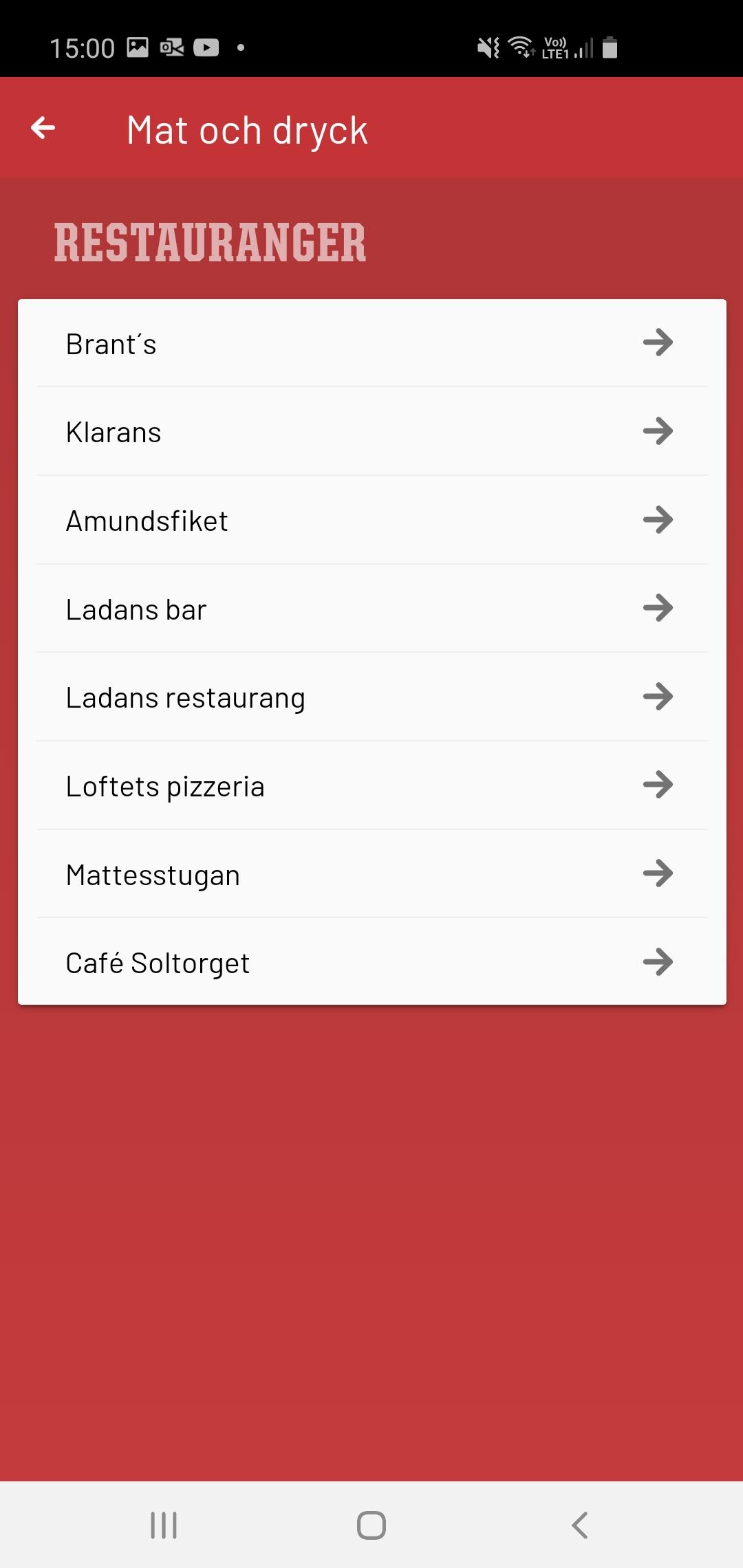Open Café Soltorget

pyautogui.click(x=372, y=962)
